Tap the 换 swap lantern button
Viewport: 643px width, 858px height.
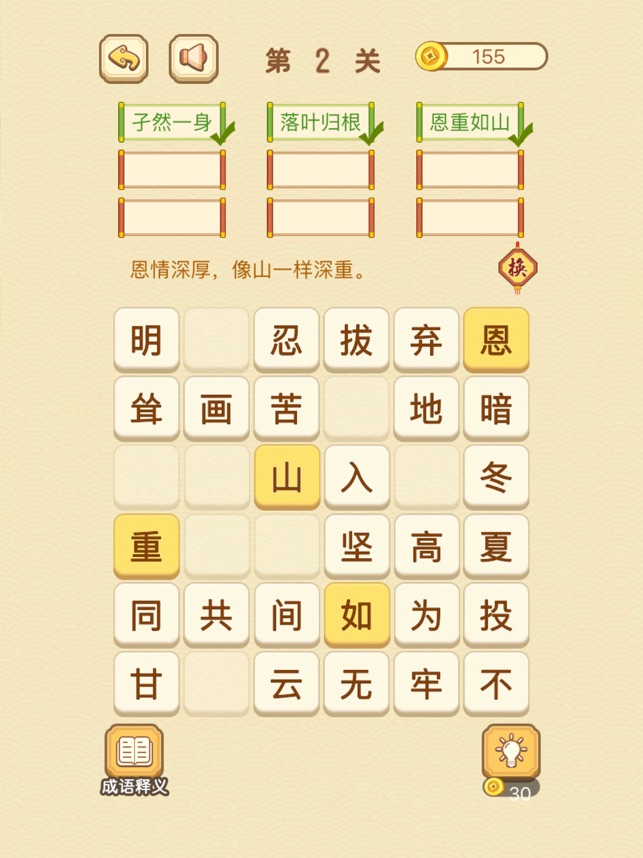517,268
